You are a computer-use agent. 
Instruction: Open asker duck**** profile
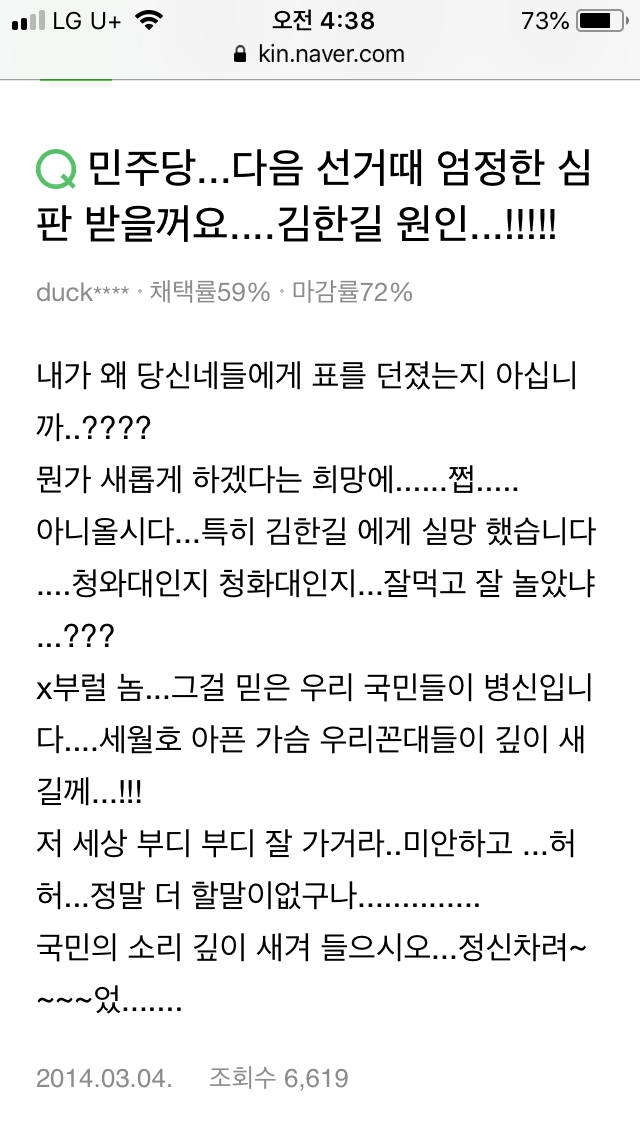(x=83, y=293)
